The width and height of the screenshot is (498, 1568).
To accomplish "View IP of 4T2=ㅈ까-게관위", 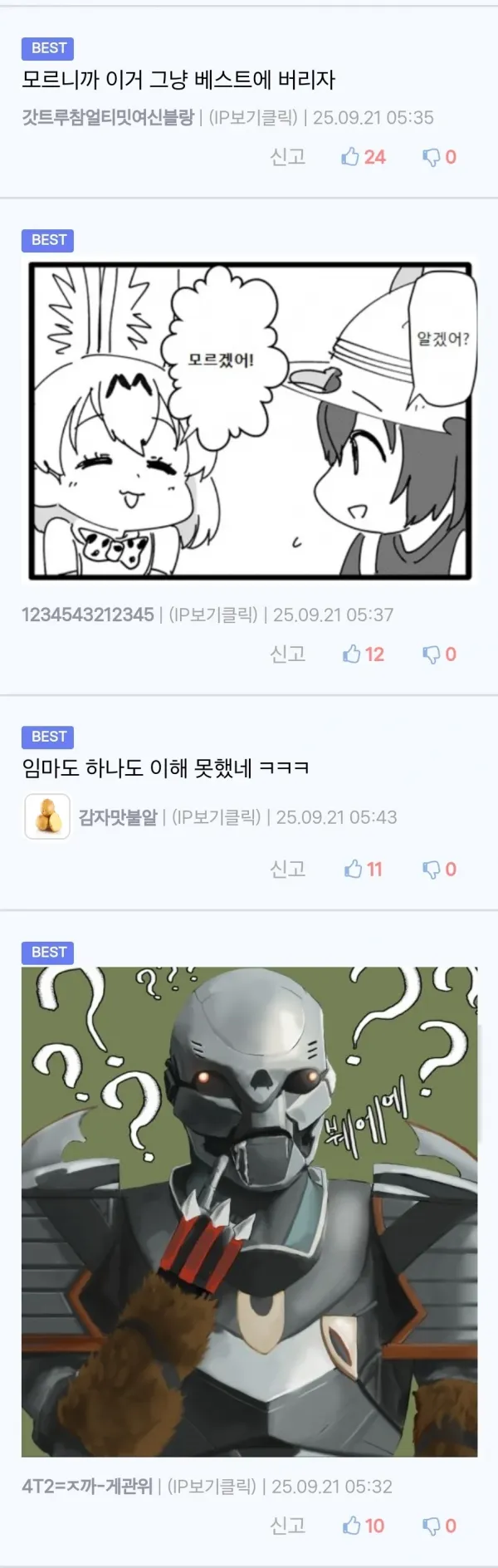I will pyautogui.click(x=212, y=1487).
